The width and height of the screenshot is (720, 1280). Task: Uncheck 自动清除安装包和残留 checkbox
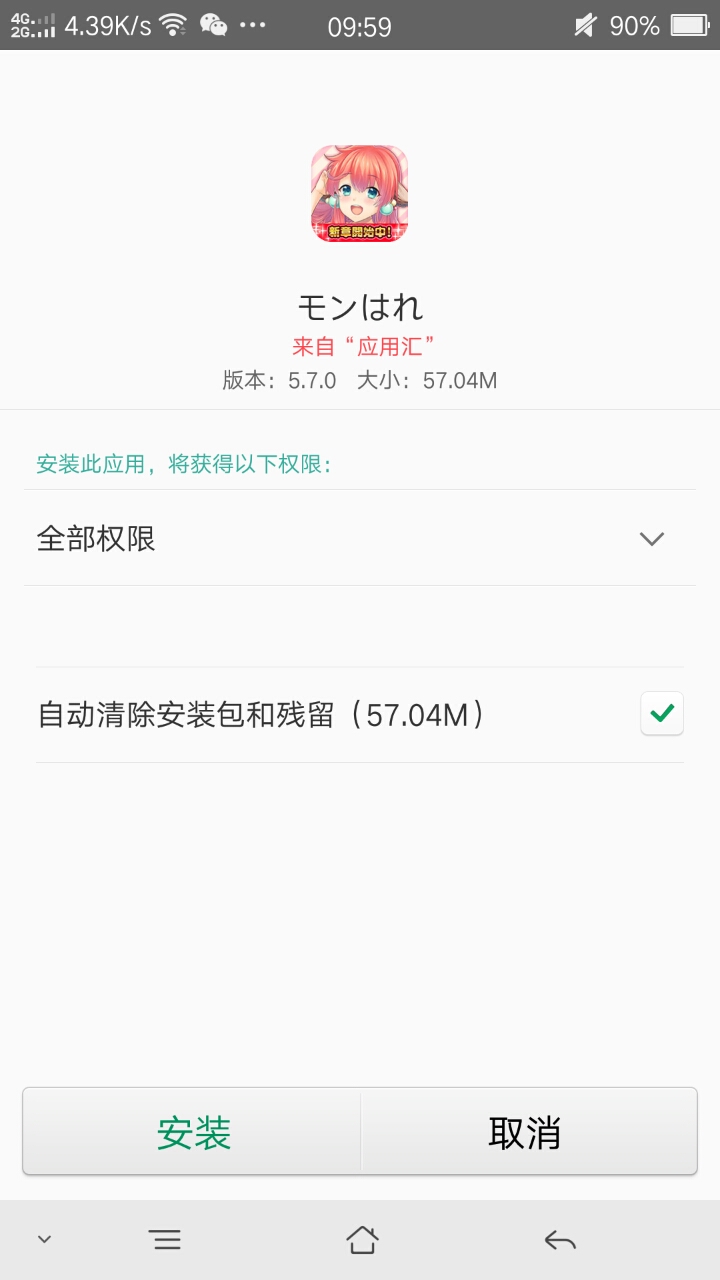661,714
